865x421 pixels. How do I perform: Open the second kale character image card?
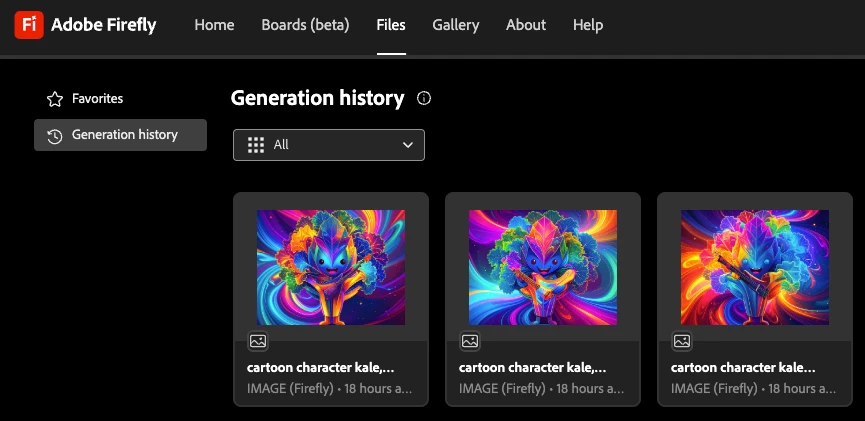[543, 268]
